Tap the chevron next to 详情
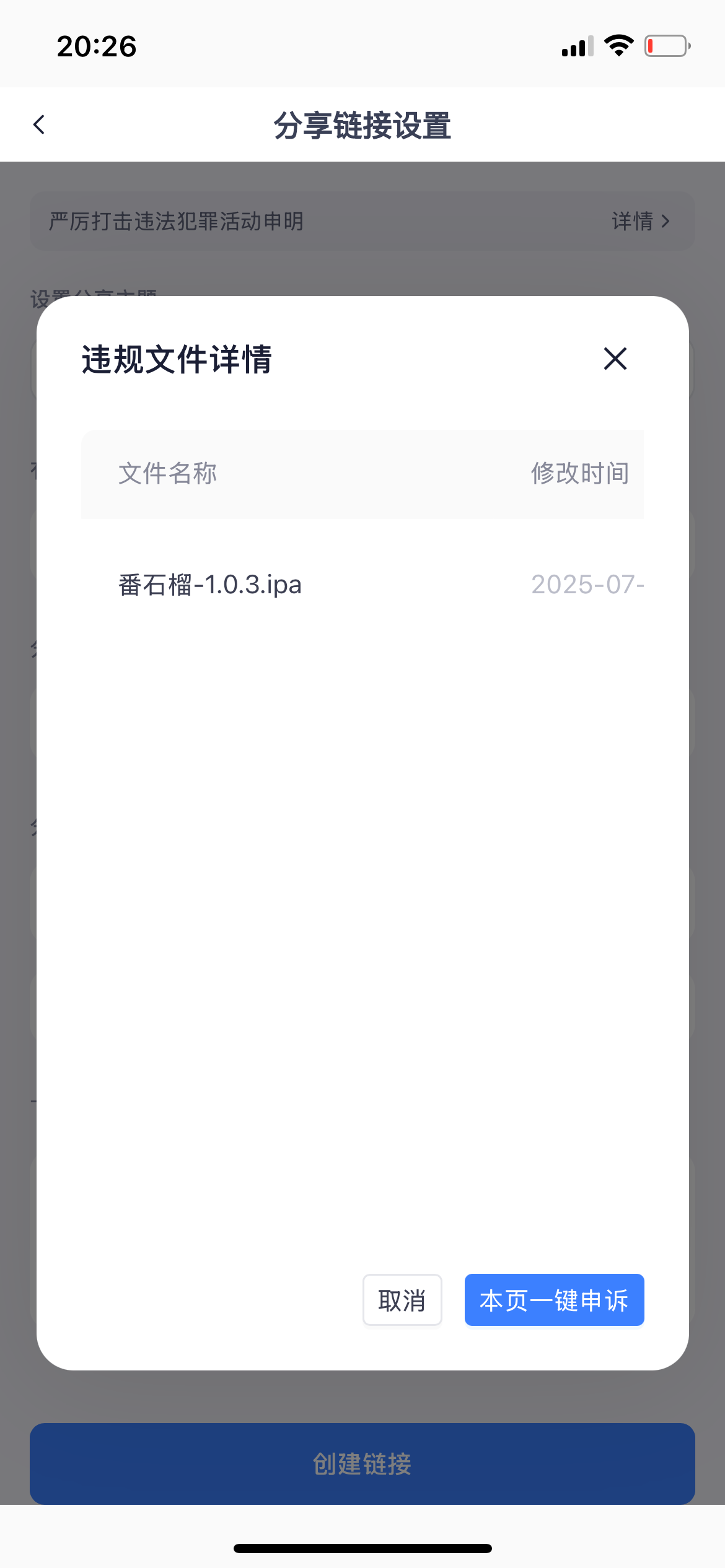 [x=667, y=221]
